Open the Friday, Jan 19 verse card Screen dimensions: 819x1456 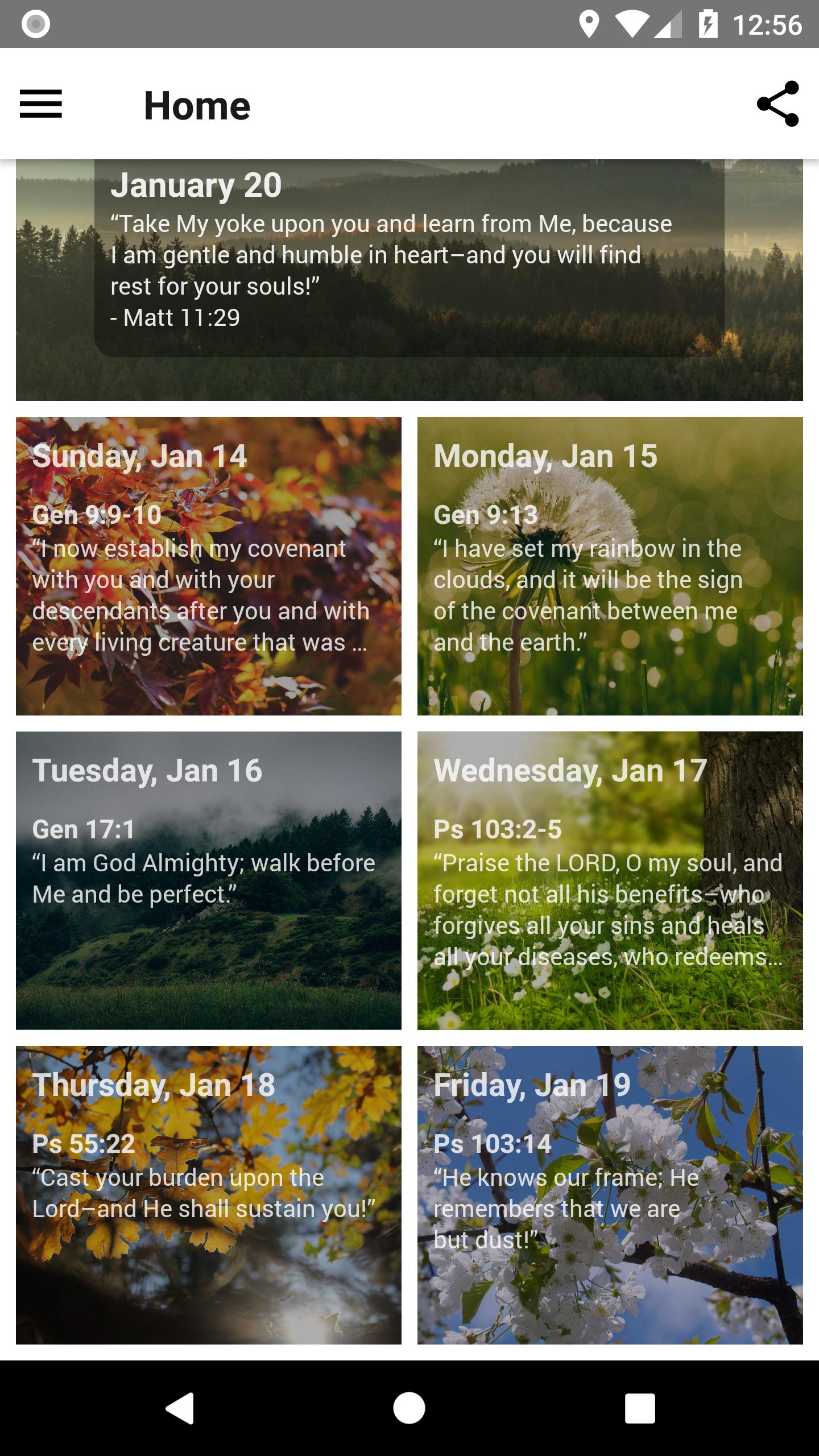pos(610,1195)
